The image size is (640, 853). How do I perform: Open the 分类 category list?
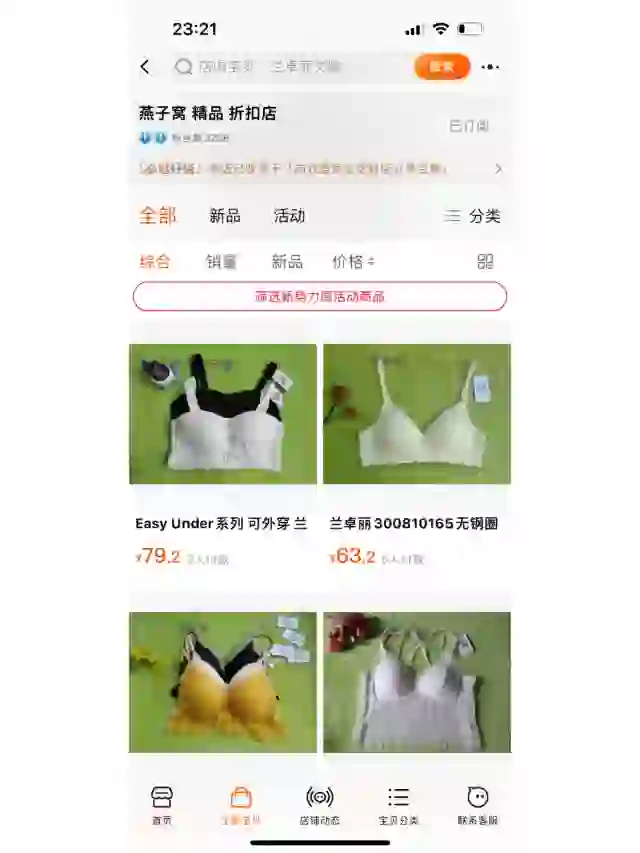coord(472,216)
